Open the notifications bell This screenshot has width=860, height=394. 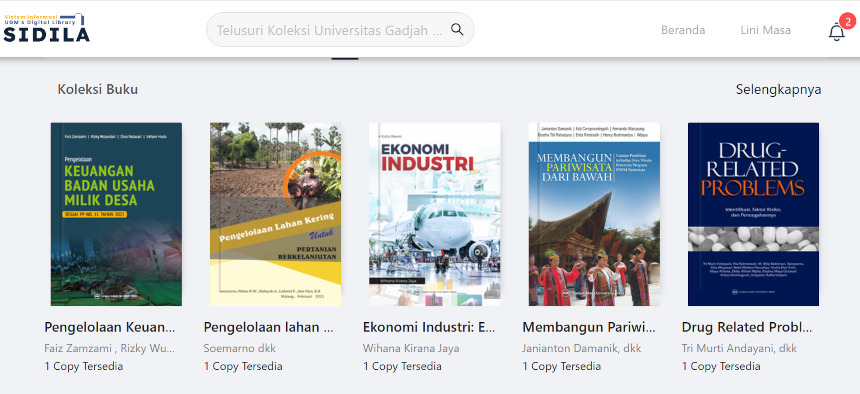(837, 32)
